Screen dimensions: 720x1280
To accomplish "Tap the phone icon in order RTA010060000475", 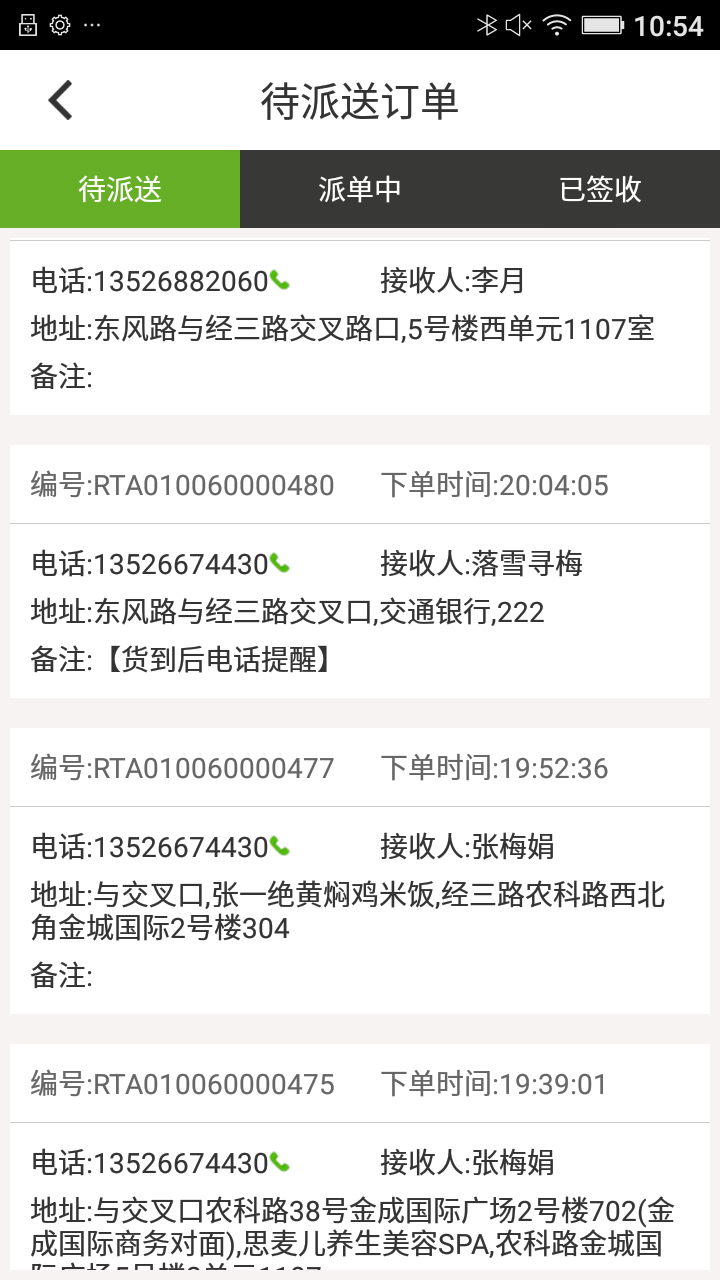I will 280,1164.
